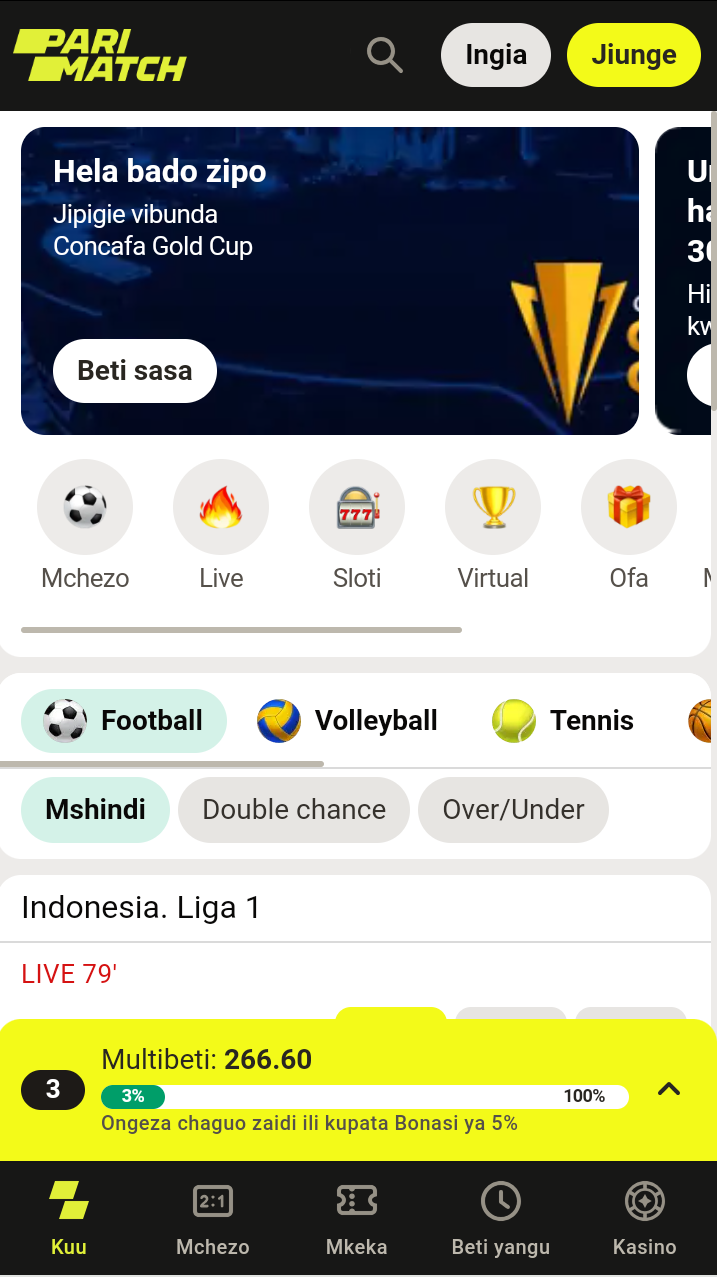Select the Double chance market chip

294,810
